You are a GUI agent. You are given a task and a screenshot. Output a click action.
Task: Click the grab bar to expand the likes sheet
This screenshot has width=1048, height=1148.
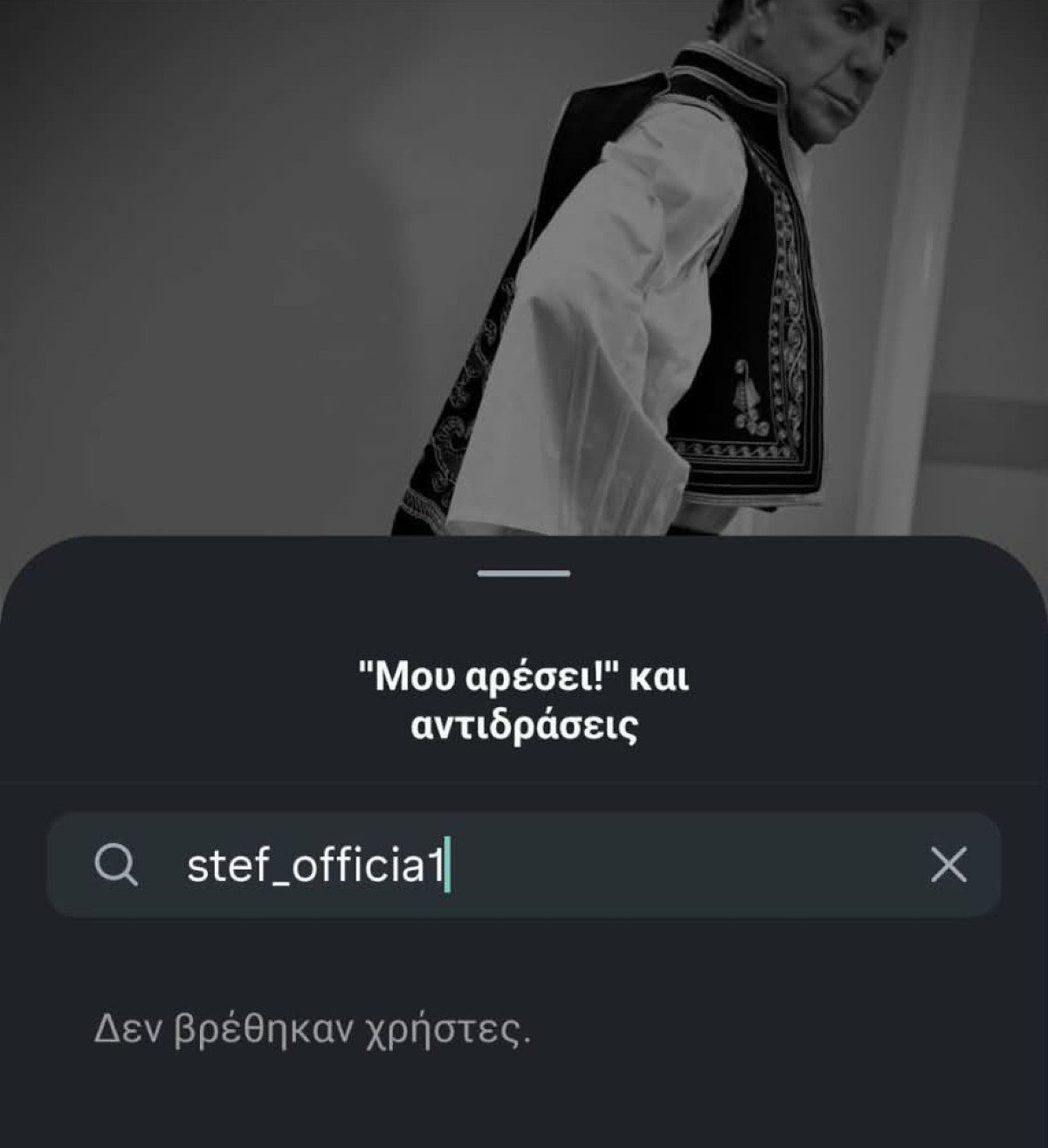click(x=523, y=574)
